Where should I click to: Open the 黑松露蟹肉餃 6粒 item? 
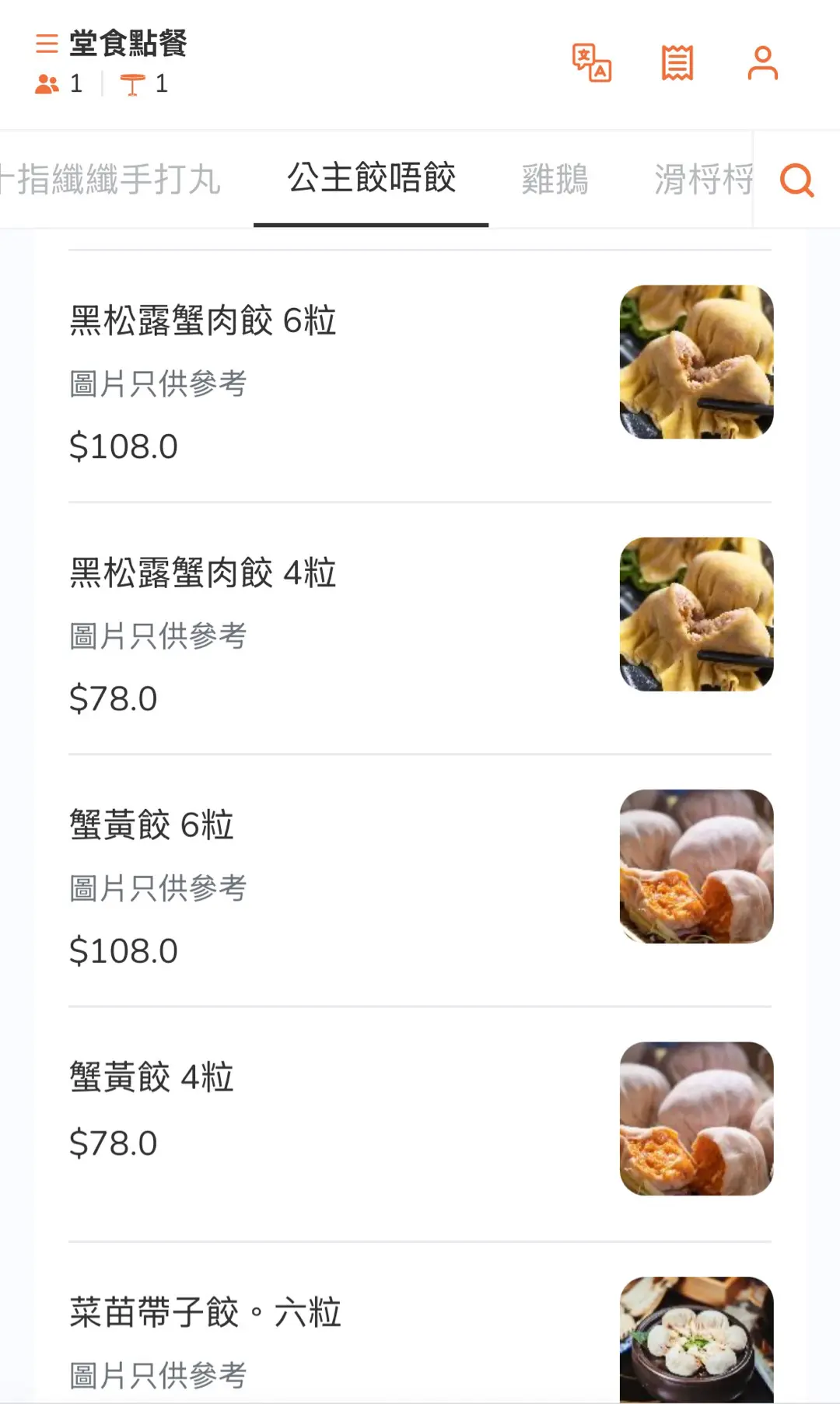click(x=202, y=321)
